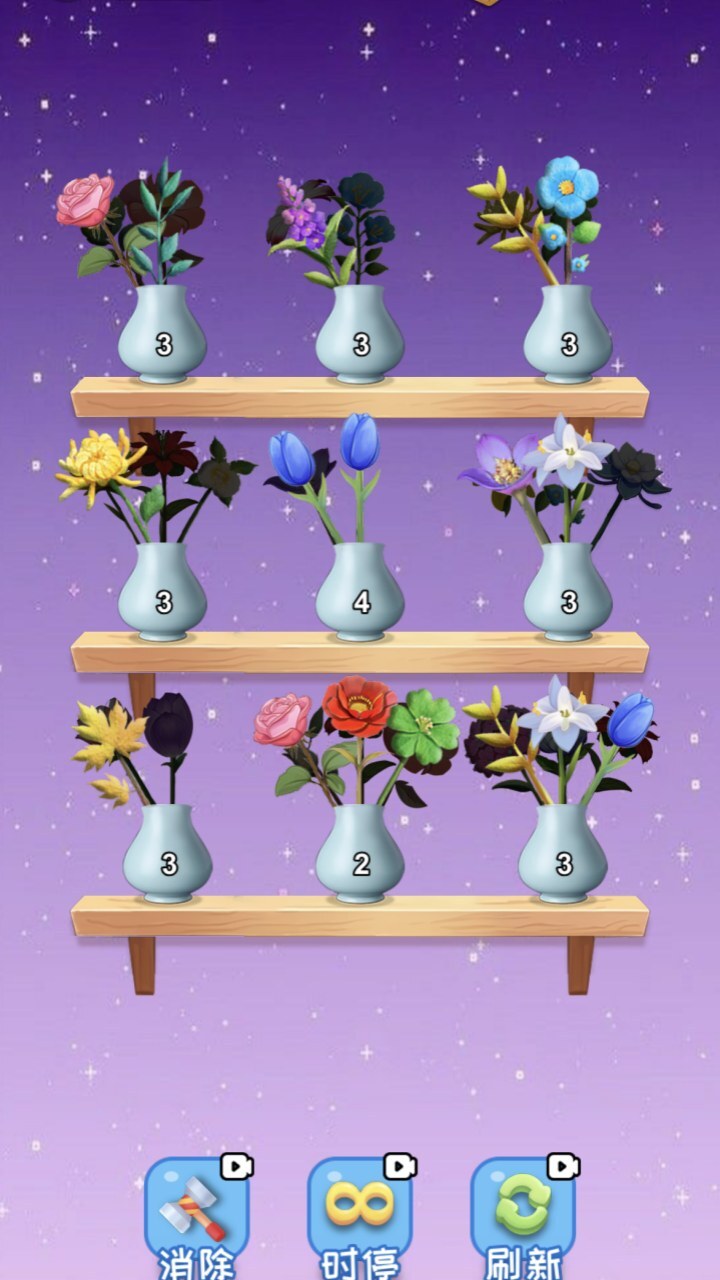Select the large blue flower in the top-right vase
This screenshot has width=720, height=1280.
(567, 187)
